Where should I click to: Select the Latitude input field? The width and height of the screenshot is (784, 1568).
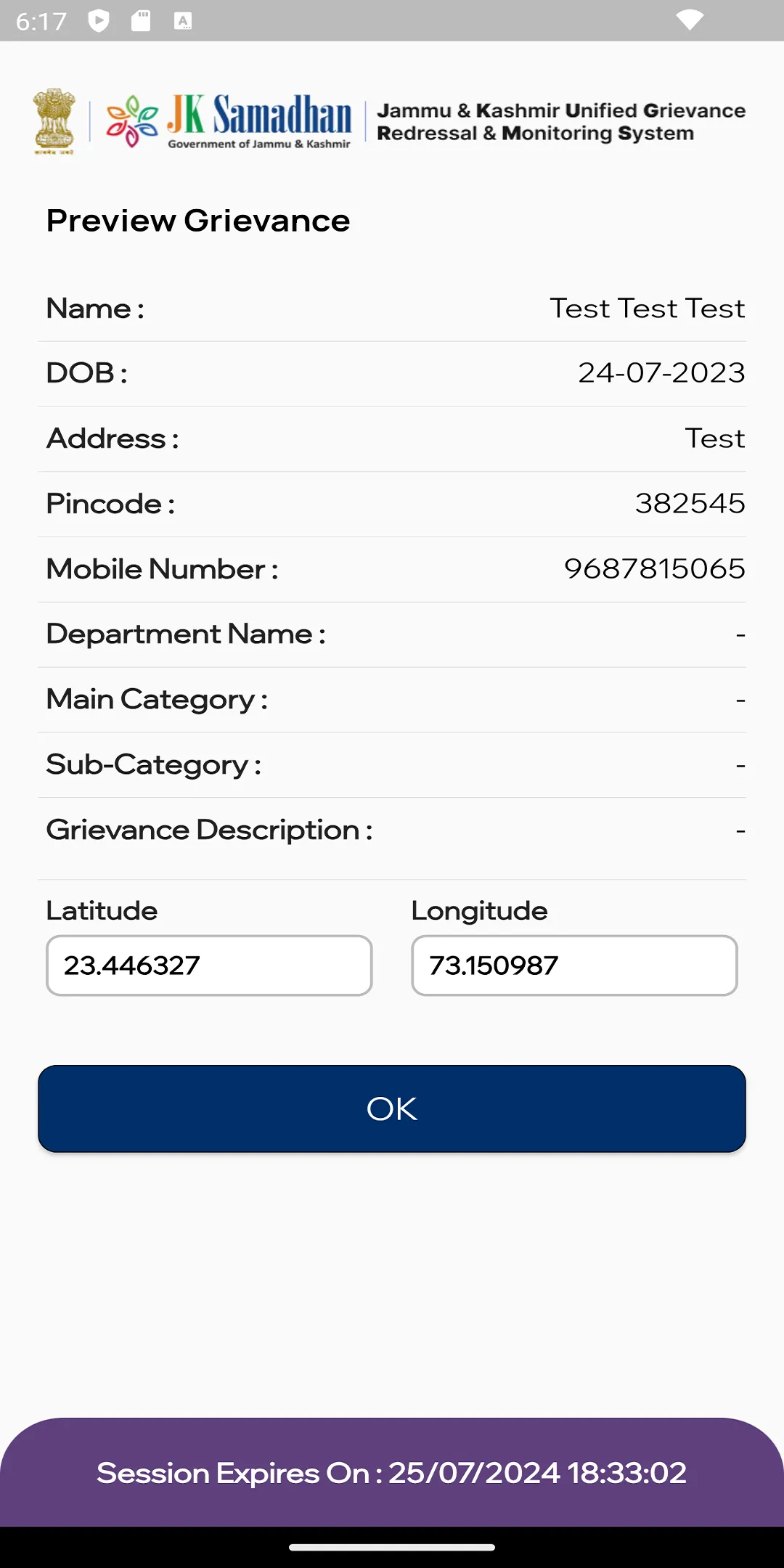[x=209, y=965]
